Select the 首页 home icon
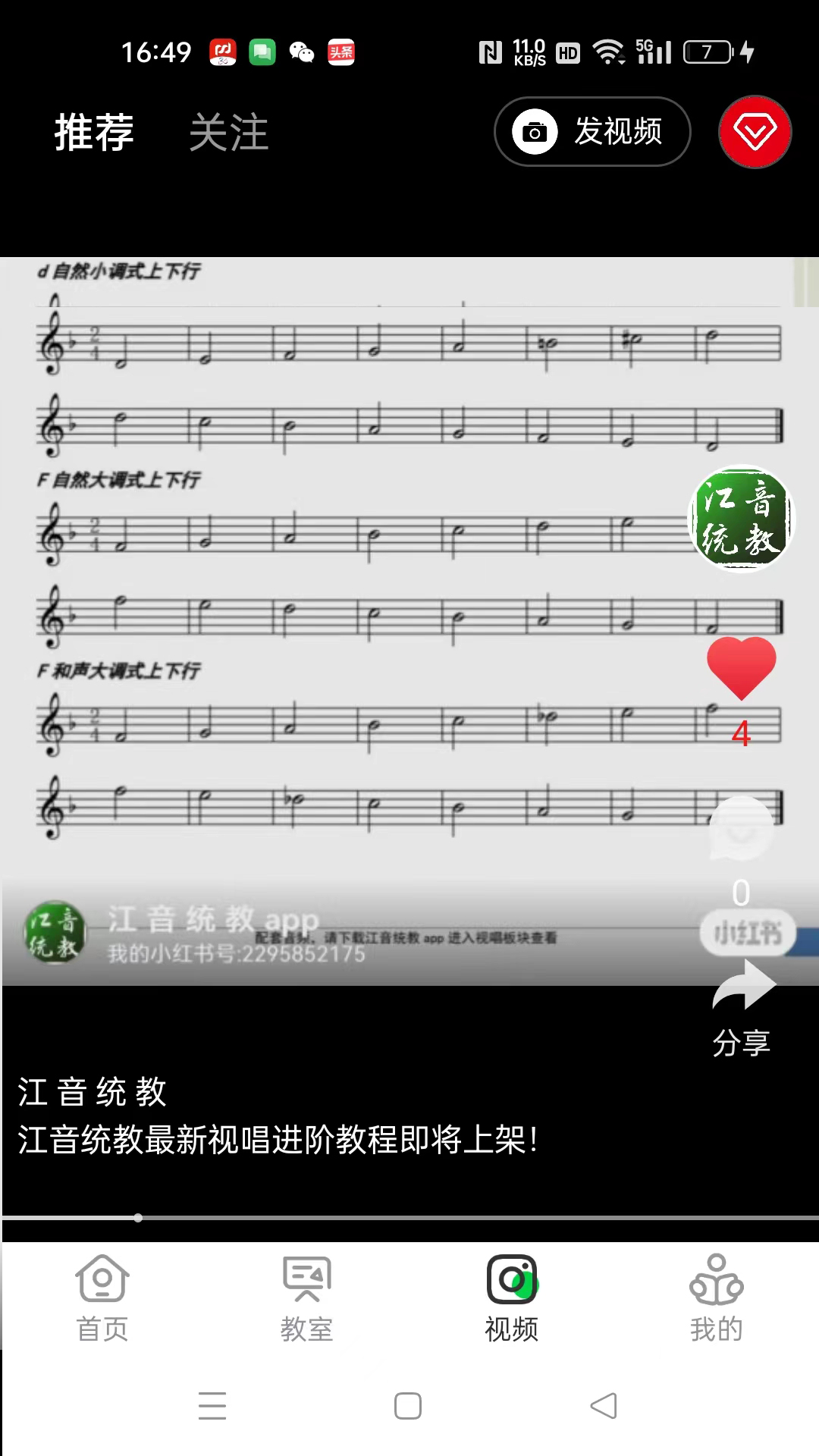Image resolution: width=819 pixels, height=1456 pixels. click(102, 1277)
